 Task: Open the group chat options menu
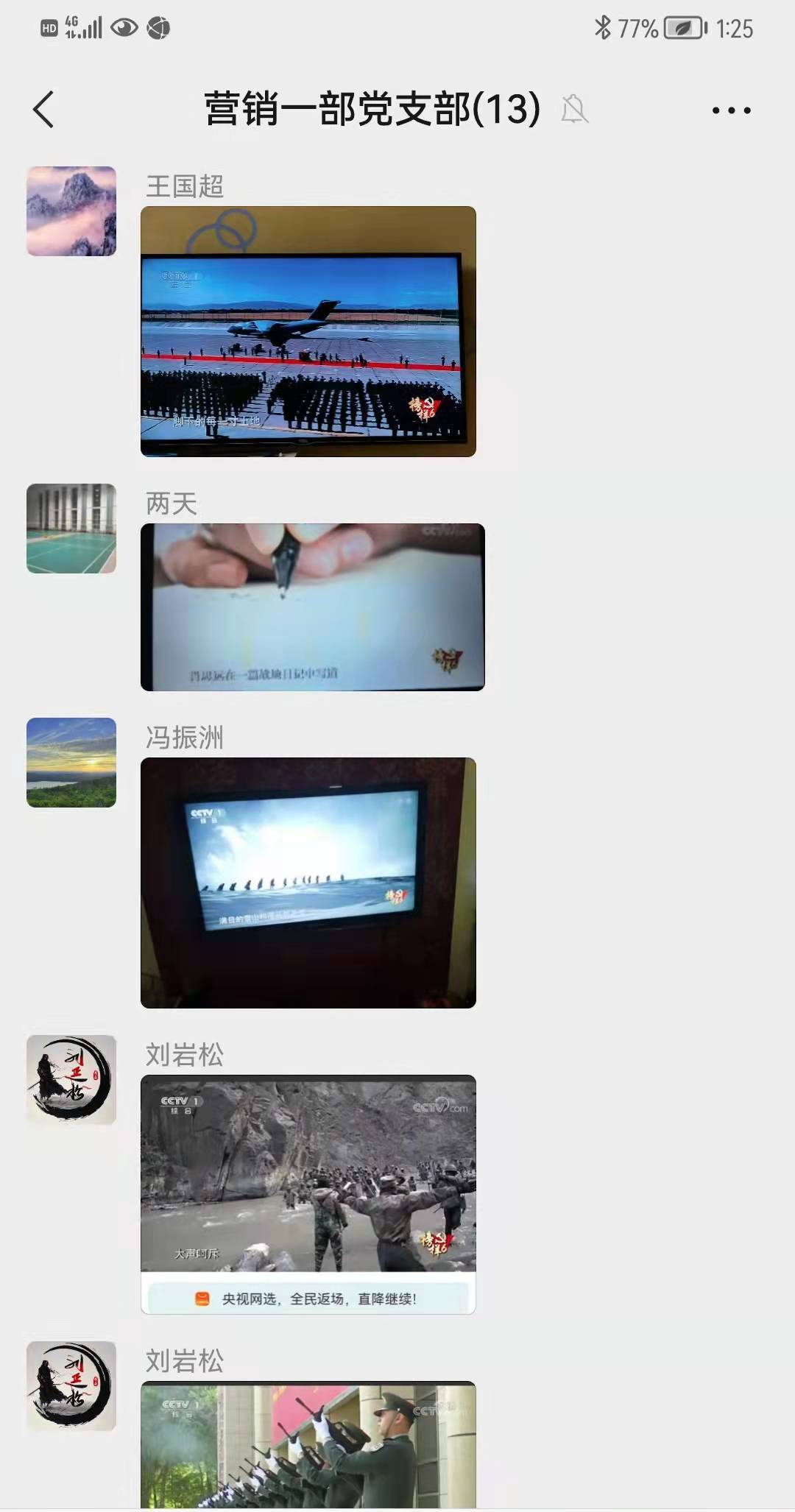(731, 110)
